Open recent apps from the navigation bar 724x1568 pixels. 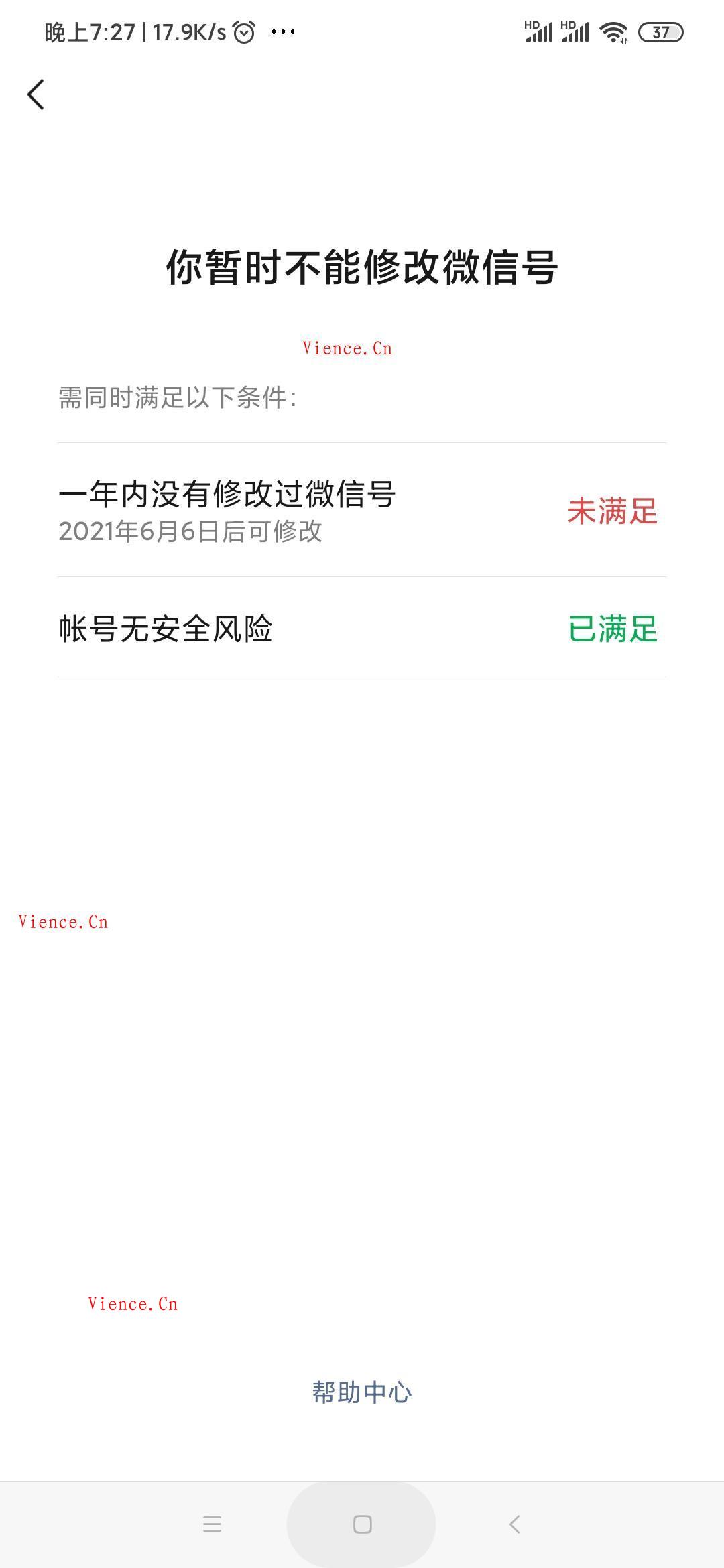point(212,1524)
